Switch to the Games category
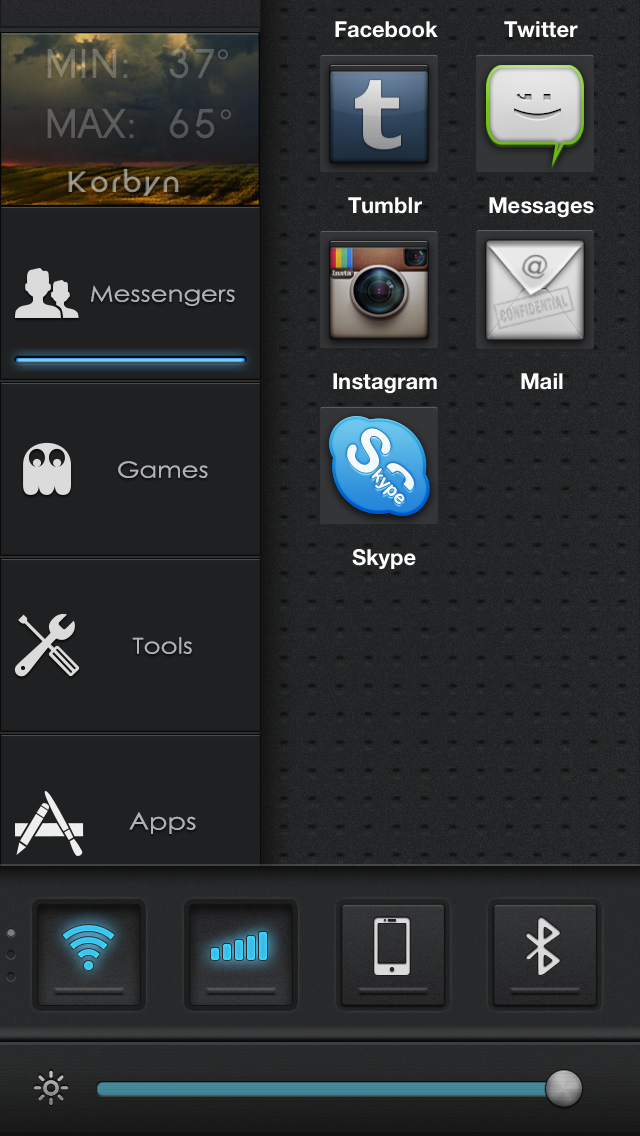The height and width of the screenshot is (1136, 640). (x=130, y=470)
